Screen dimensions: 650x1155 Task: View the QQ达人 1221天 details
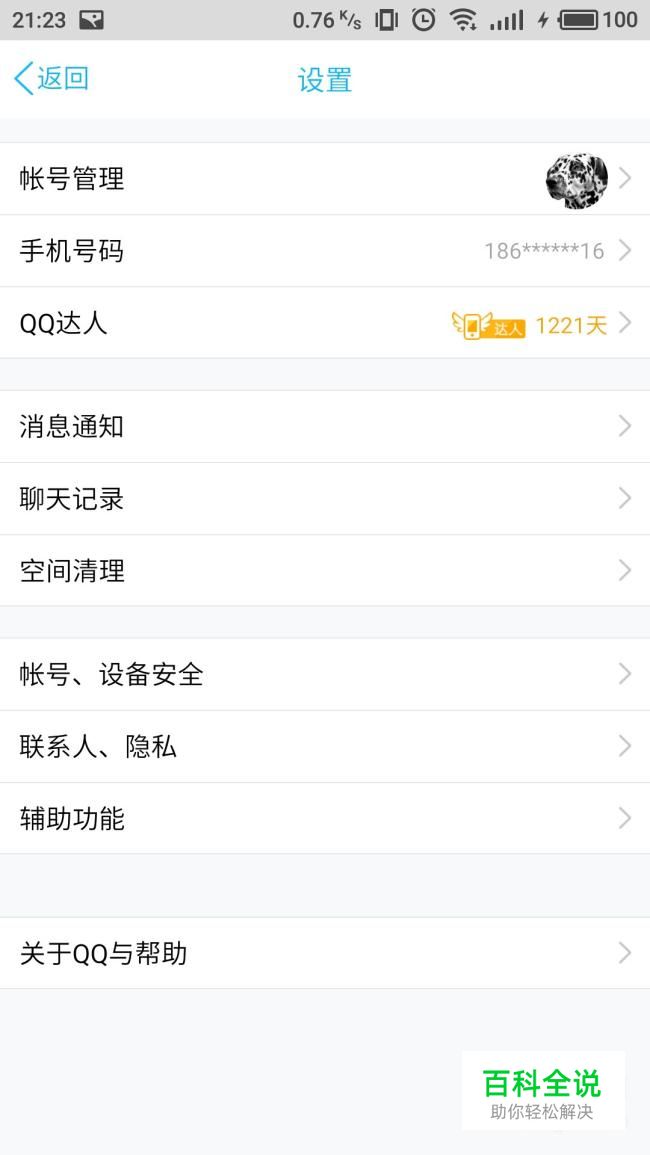click(x=325, y=323)
